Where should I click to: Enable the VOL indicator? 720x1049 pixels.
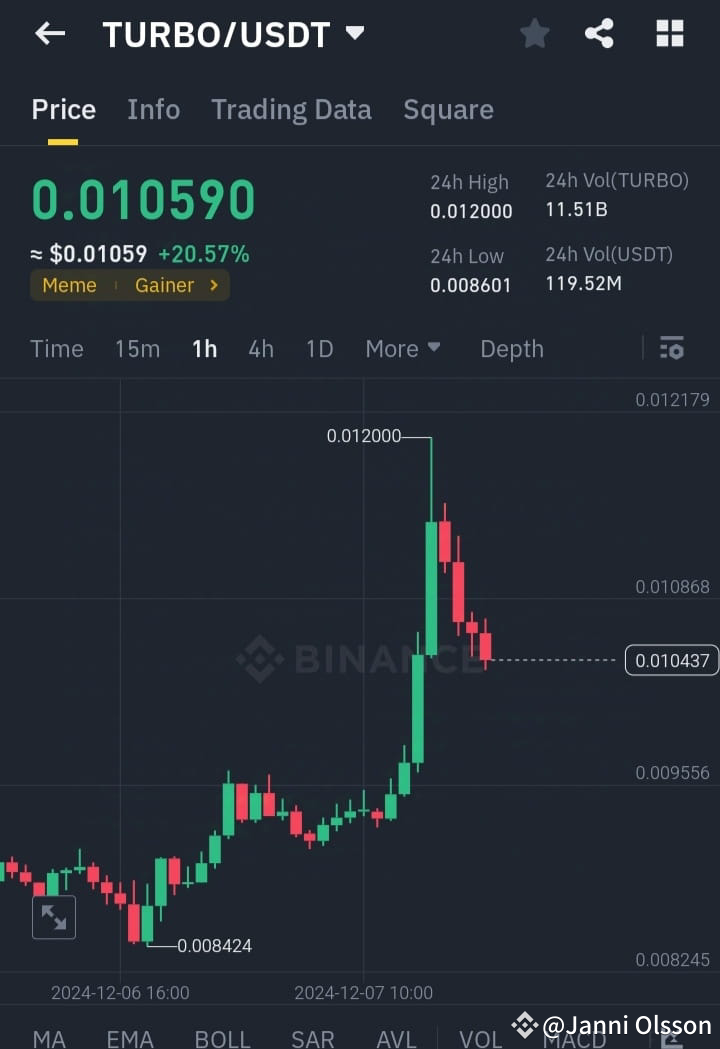point(480,1039)
